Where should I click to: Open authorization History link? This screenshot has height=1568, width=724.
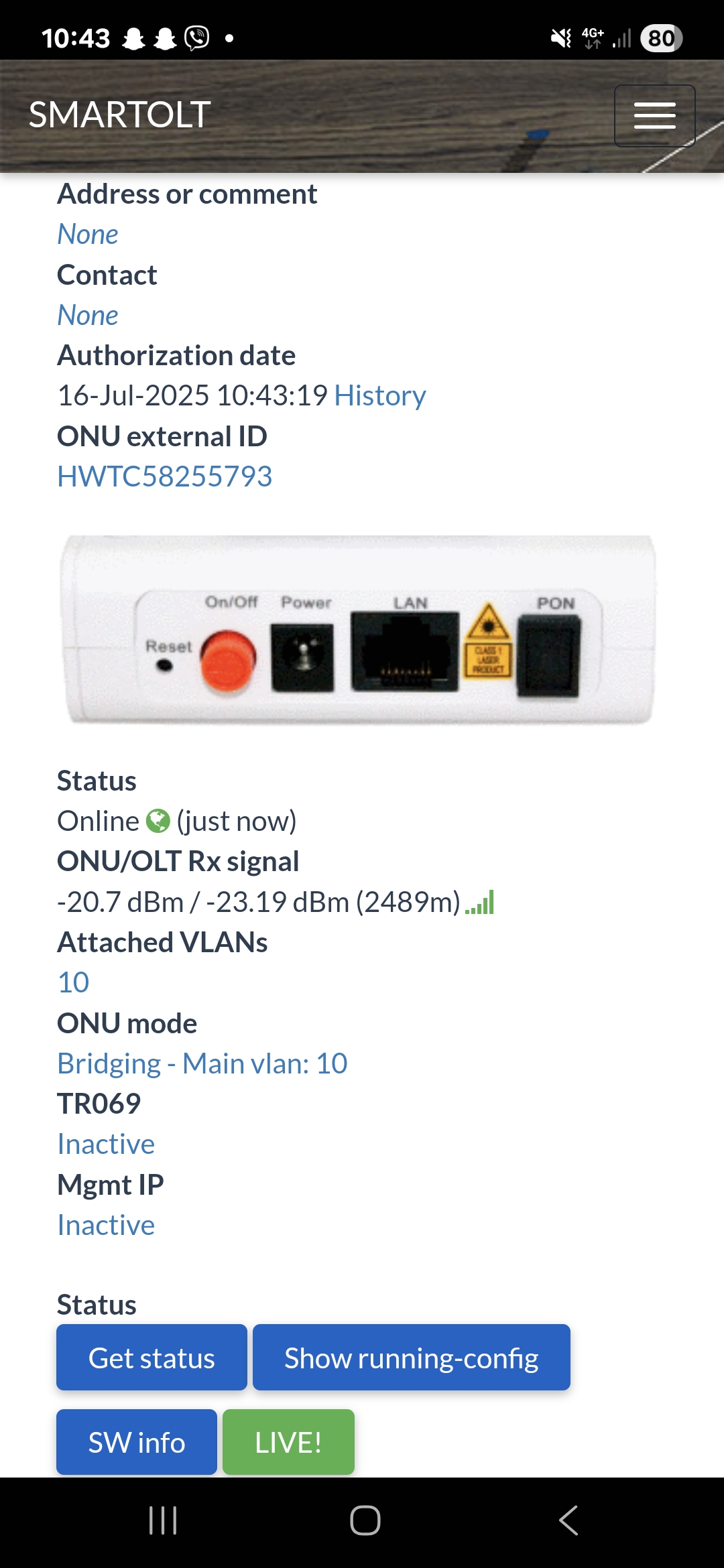pos(379,396)
